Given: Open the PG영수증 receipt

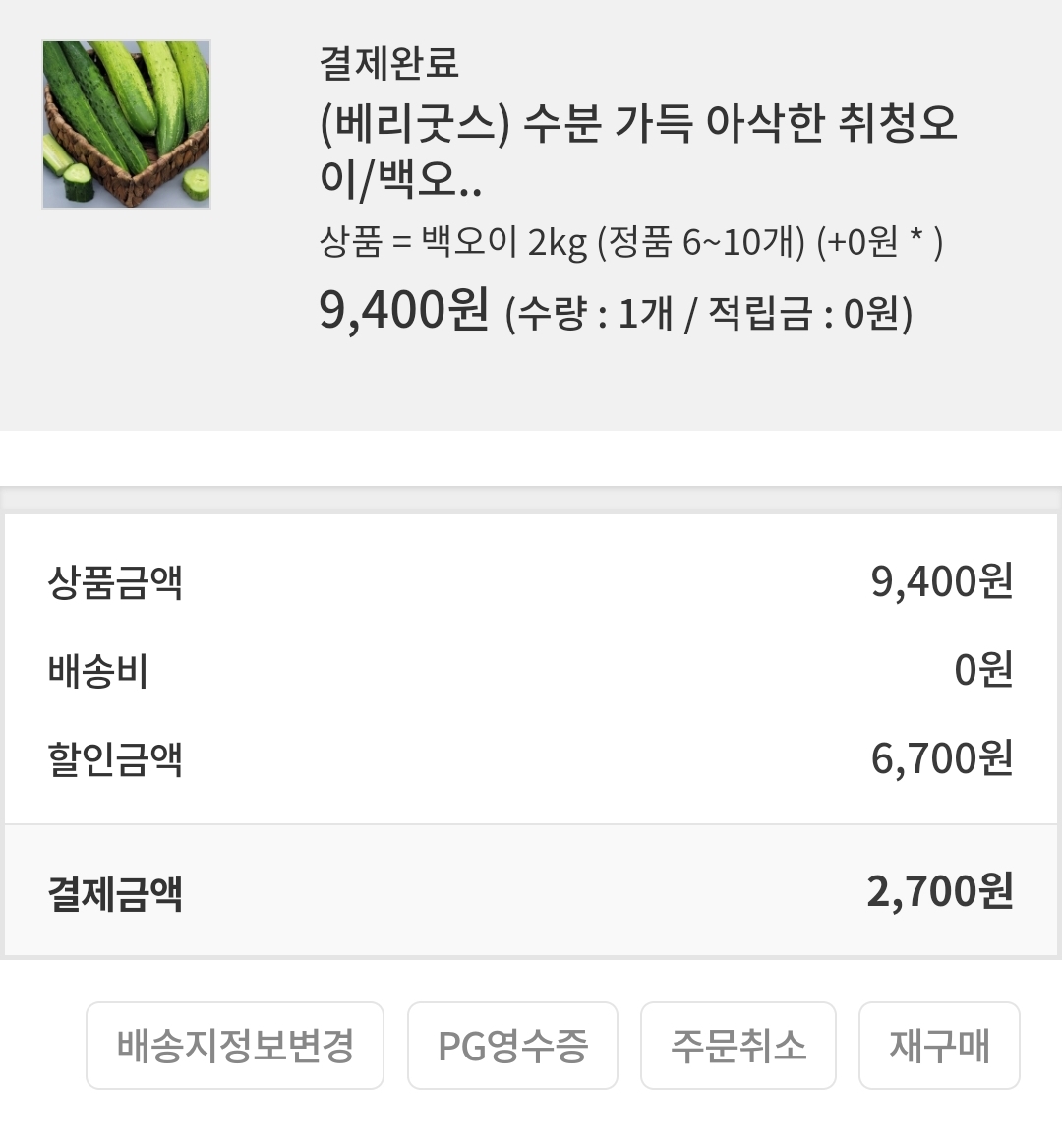Looking at the screenshot, I should 512,1046.
